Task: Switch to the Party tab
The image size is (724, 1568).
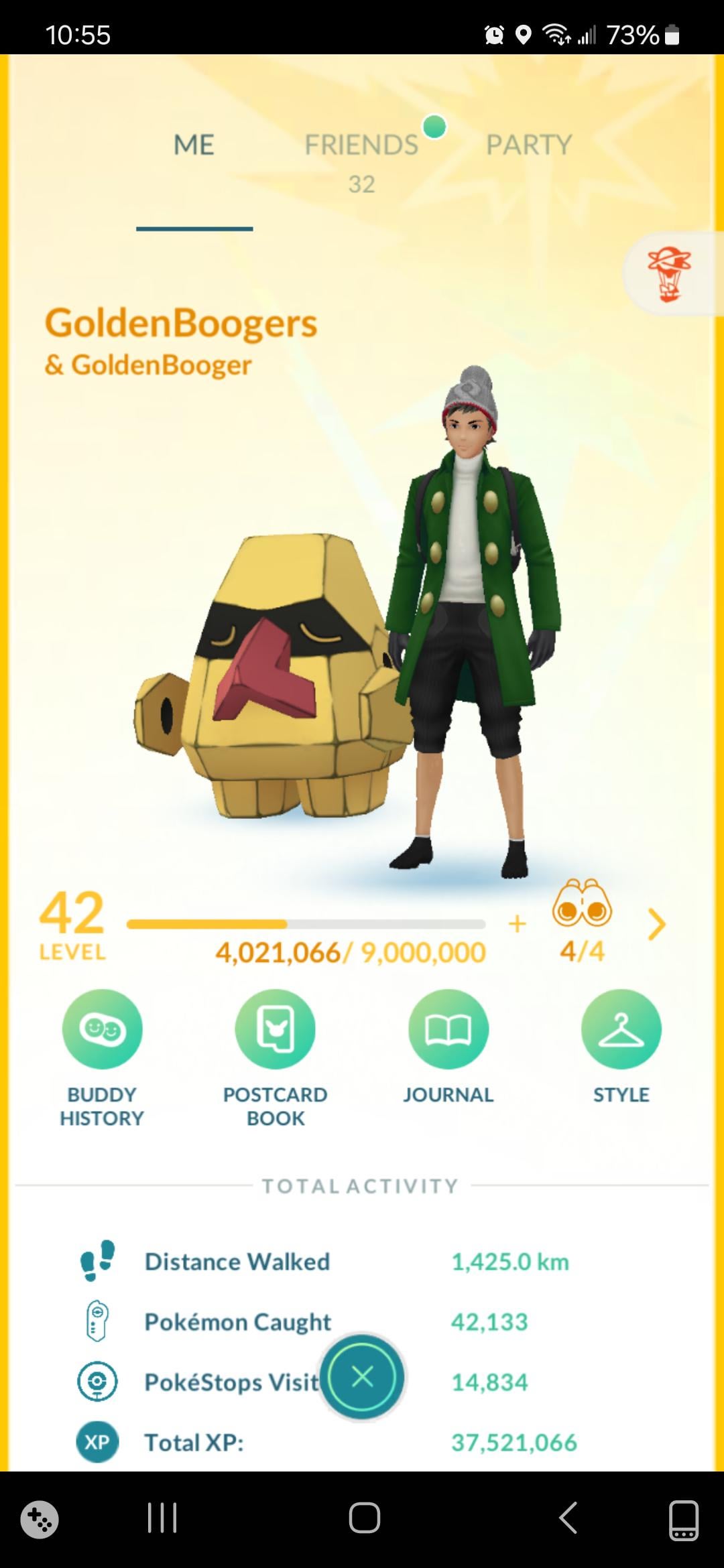Action: click(x=528, y=145)
